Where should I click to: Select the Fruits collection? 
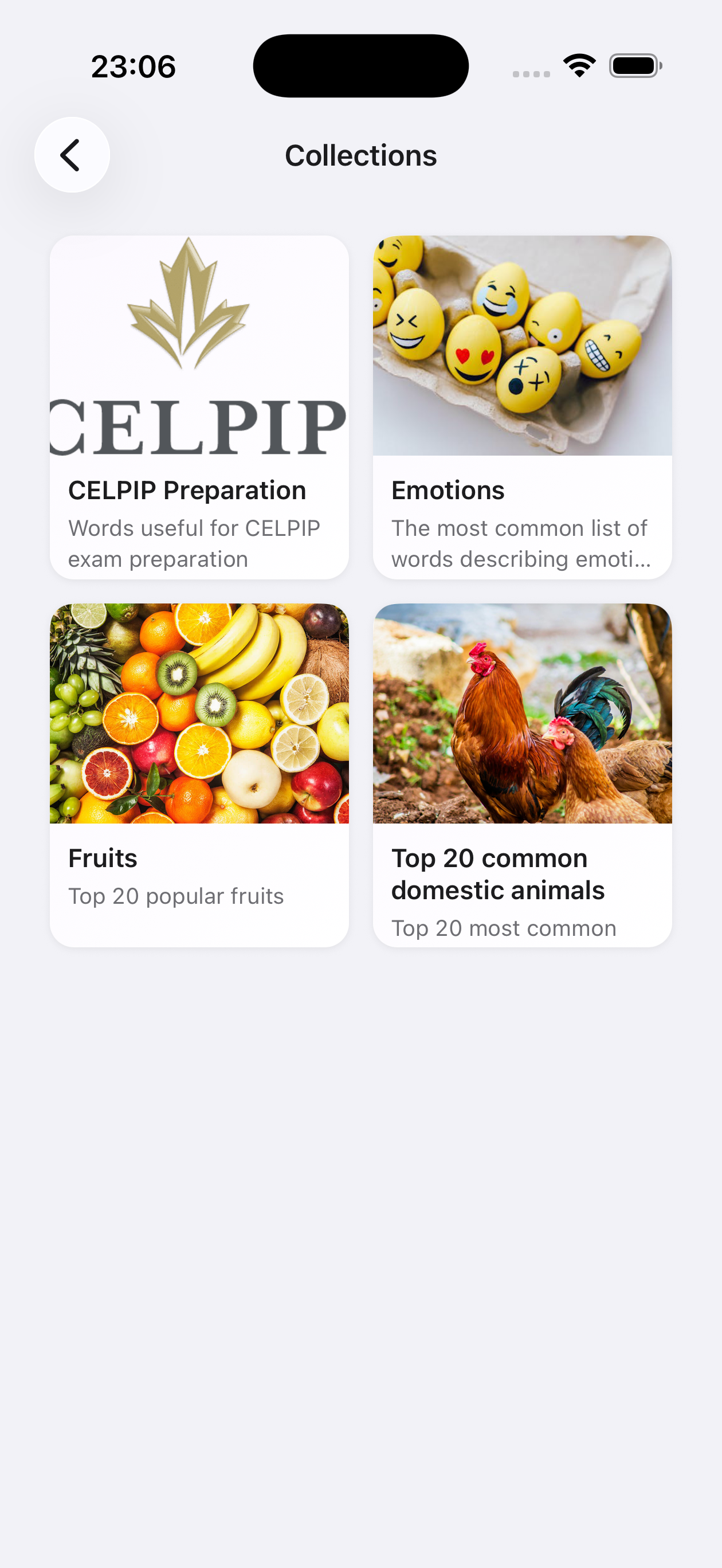199,774
